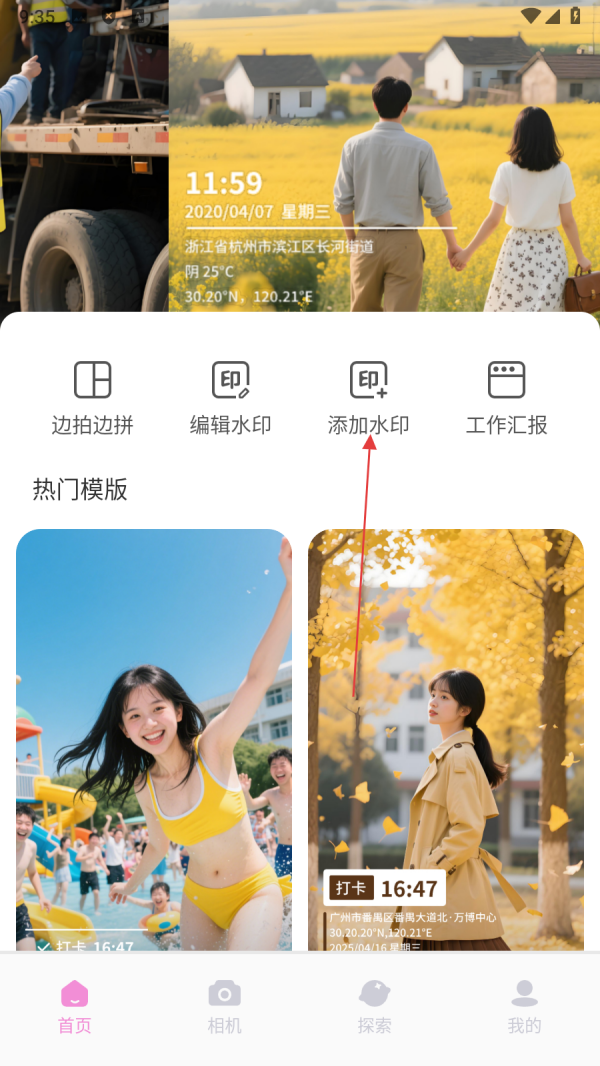Go to the 相机 tab

[224, 1006]
